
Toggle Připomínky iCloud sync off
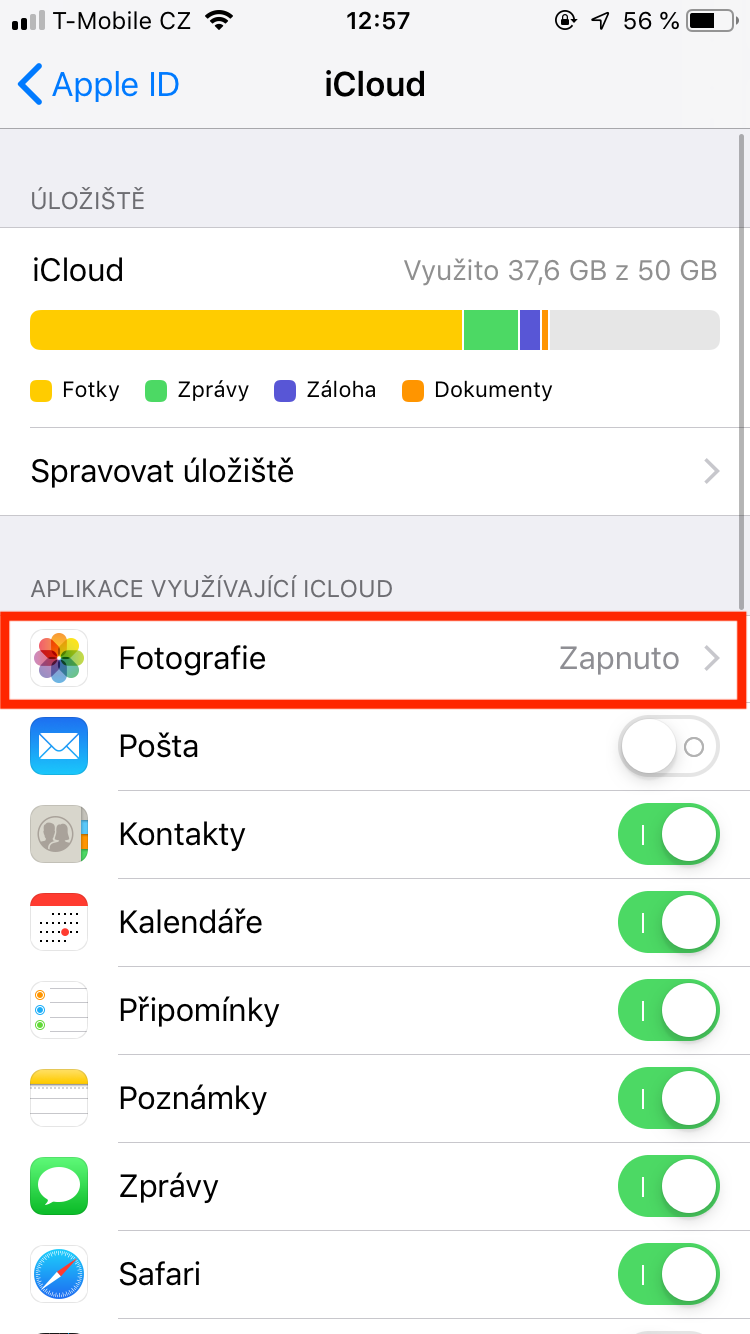pyautogui.click(x=668, y=1011)
